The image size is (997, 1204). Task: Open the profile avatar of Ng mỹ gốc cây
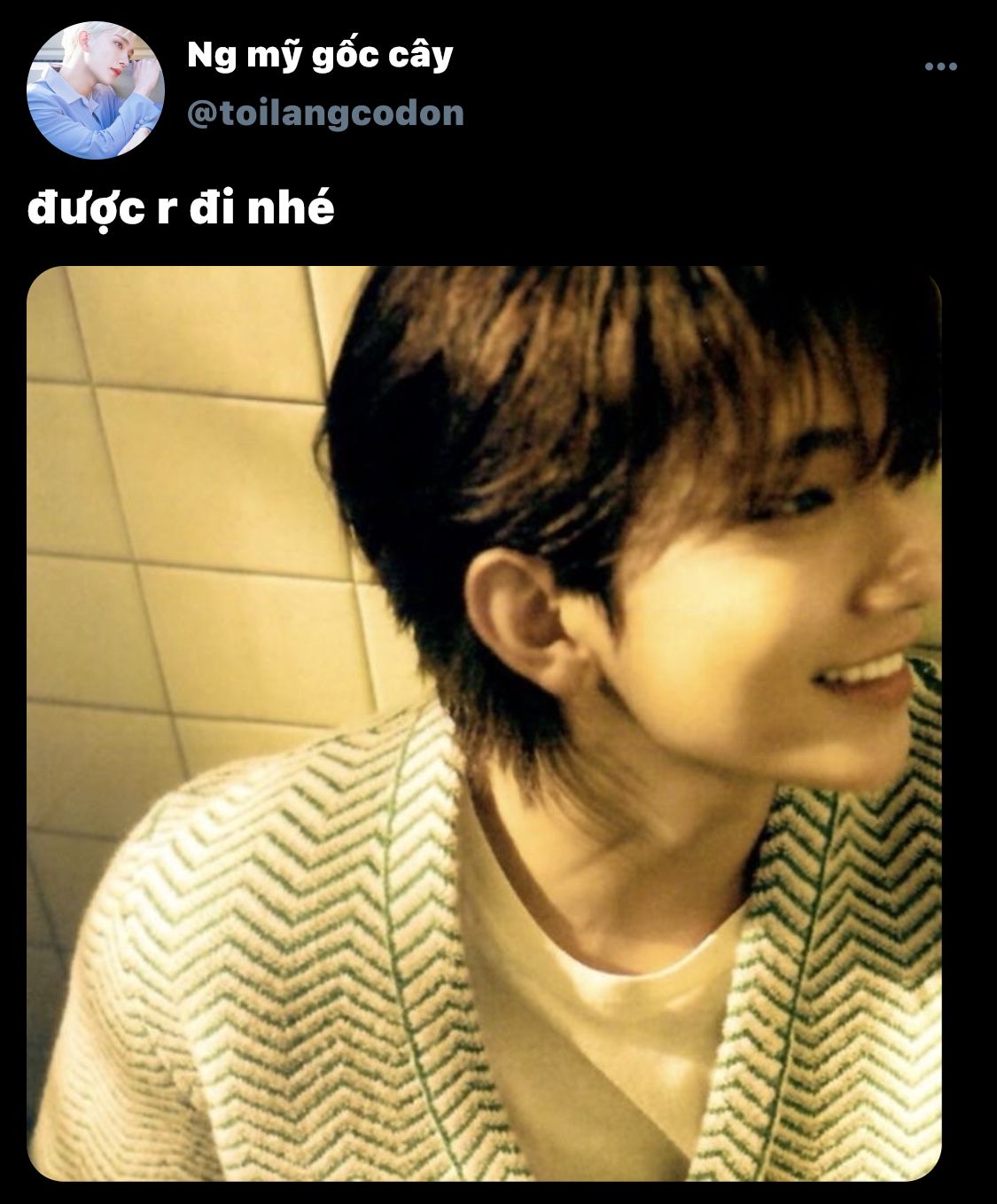coord(96,90)
